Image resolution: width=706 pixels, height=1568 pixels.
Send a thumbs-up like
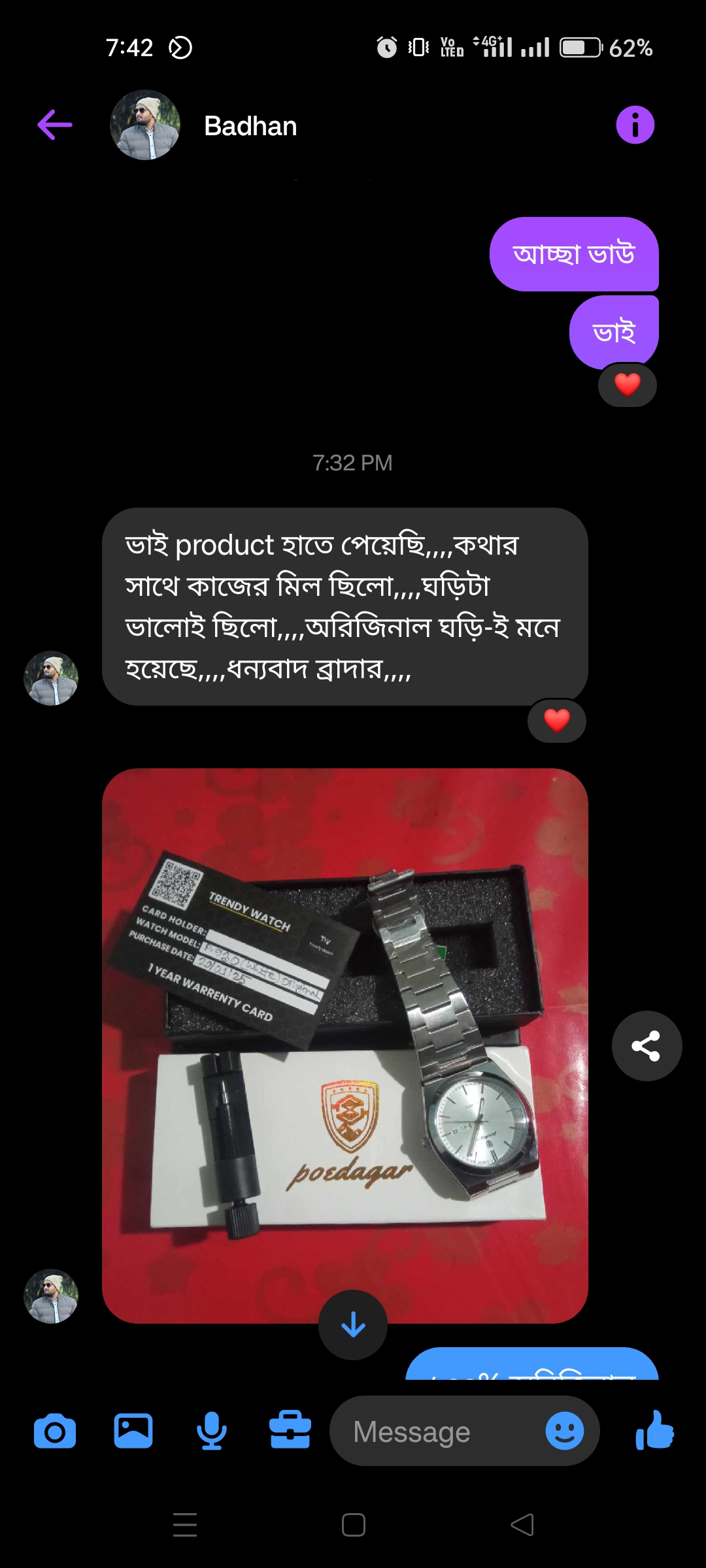coord(654,1431)
